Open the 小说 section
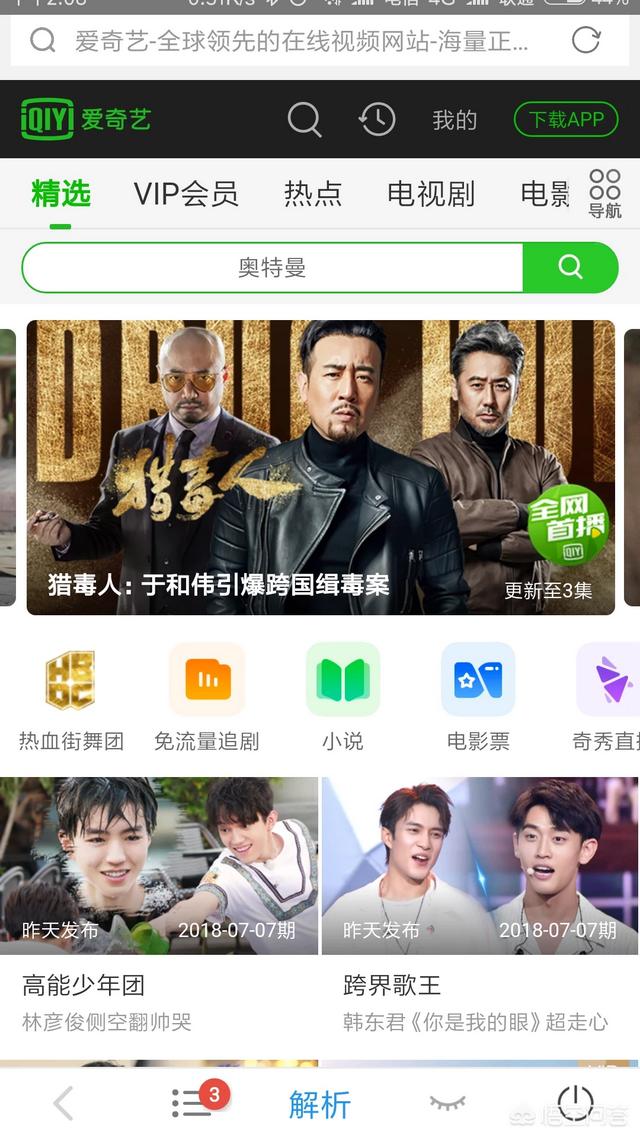The width and height of the screenshot is (640, 1138). click(x=342, y=697)
